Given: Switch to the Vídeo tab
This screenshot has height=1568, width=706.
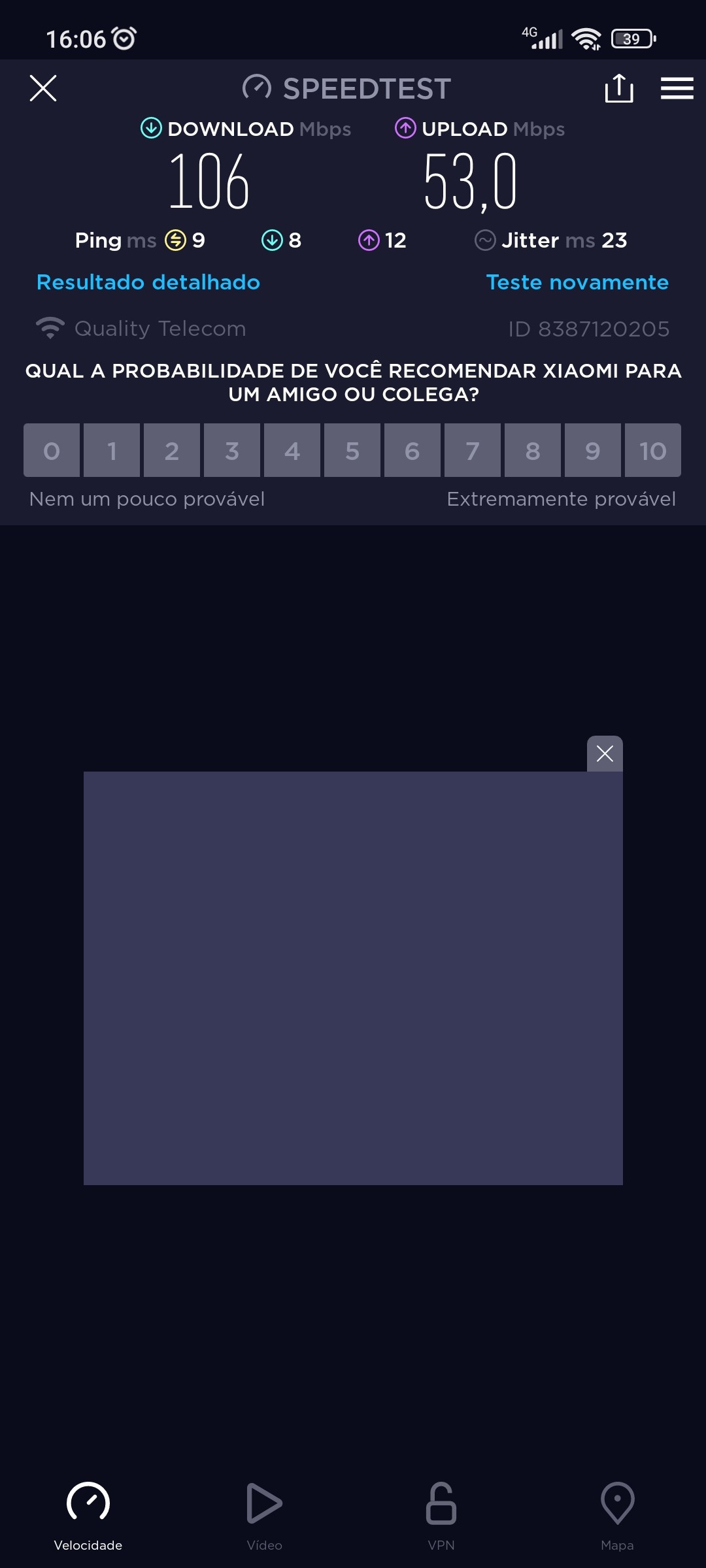Looking at the screenshot, I should click(265, 1516).
